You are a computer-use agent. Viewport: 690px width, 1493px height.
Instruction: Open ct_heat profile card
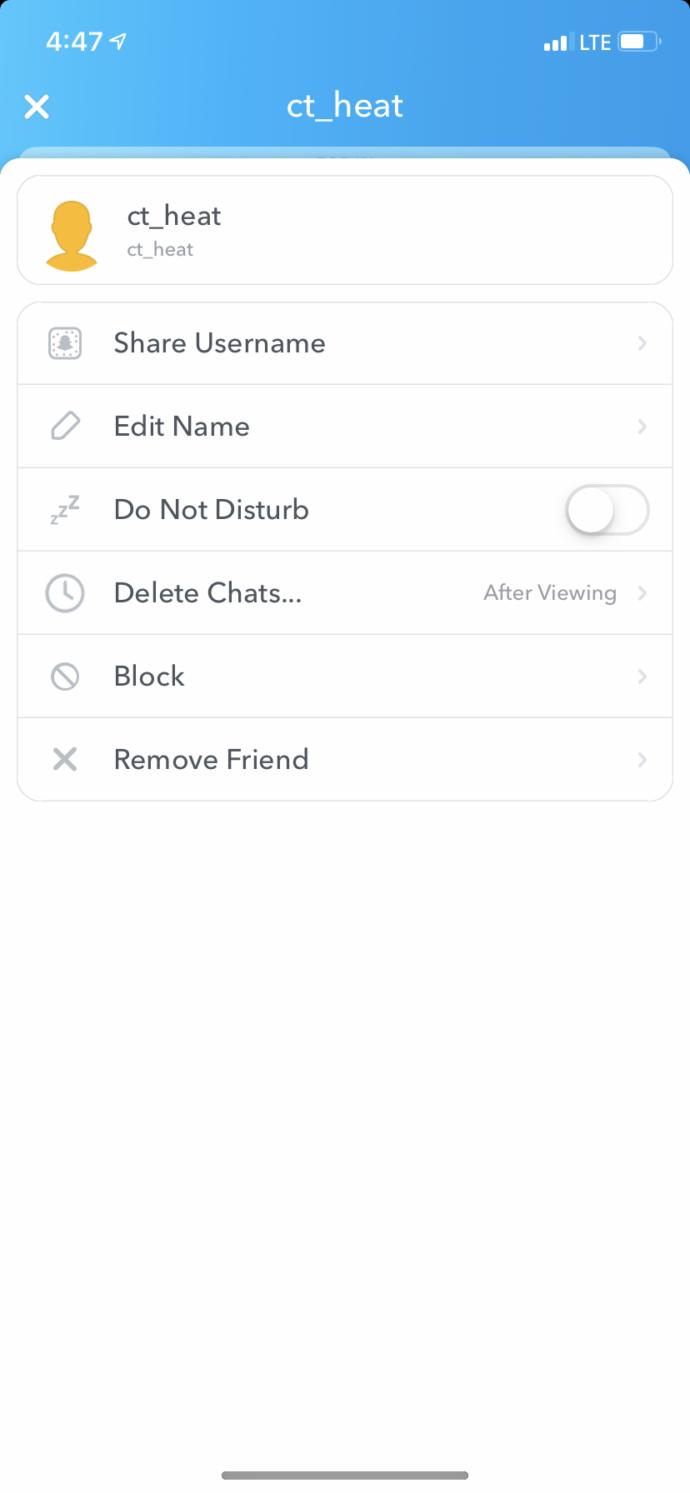[345, 230]
